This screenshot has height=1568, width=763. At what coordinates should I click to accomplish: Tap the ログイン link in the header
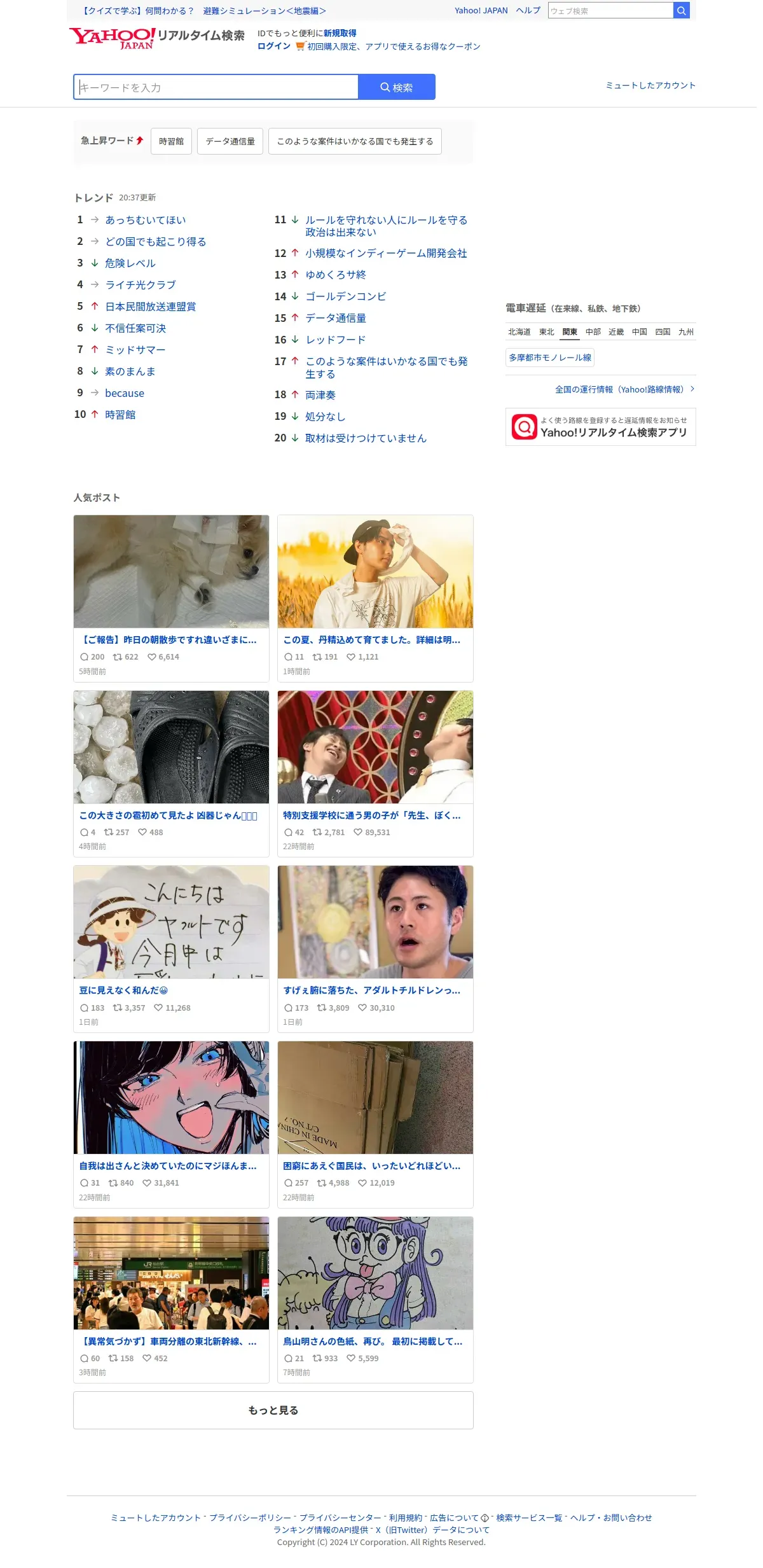pos(274,46)
